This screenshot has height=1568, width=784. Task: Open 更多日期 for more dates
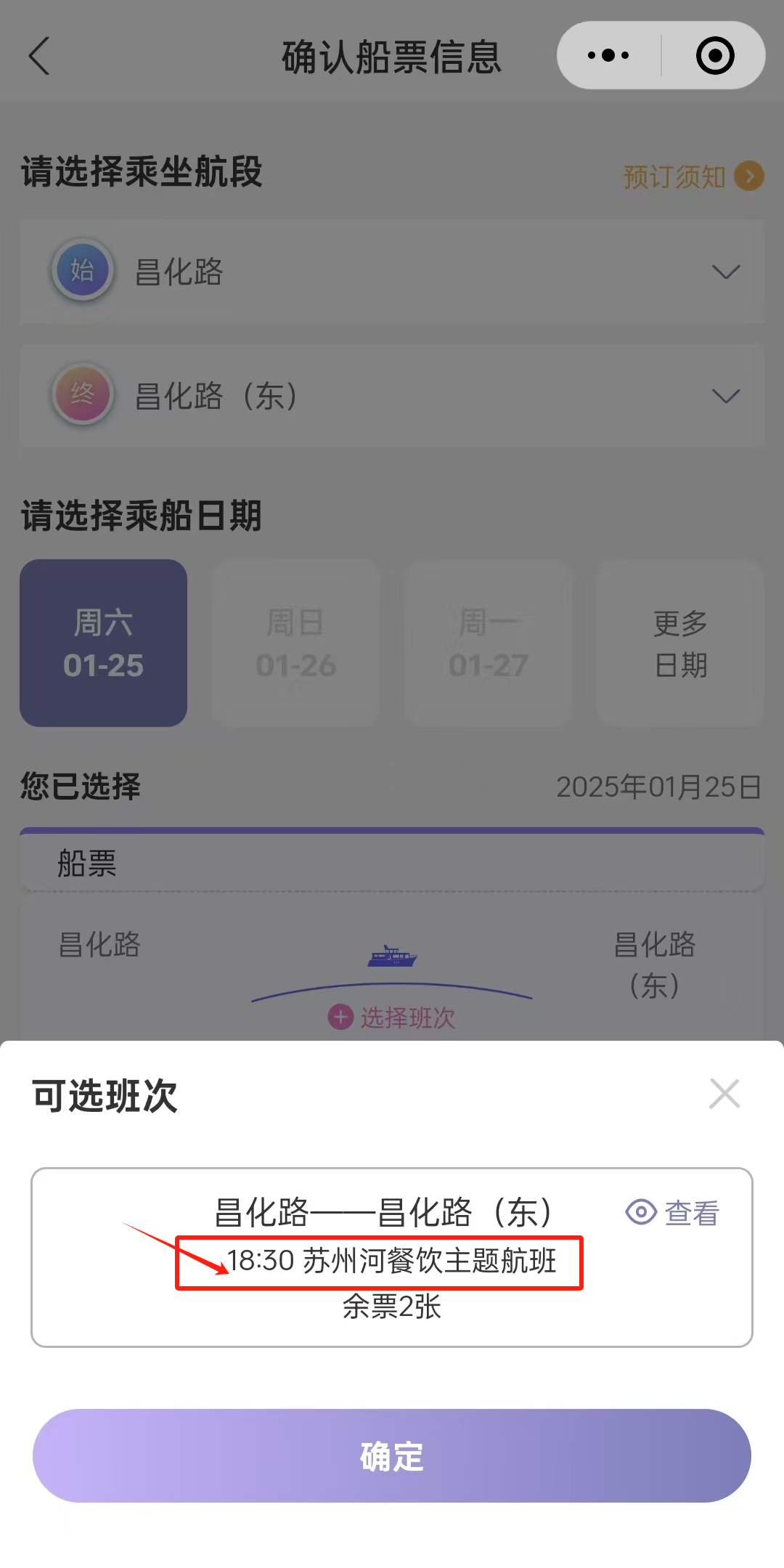[680, 643]
